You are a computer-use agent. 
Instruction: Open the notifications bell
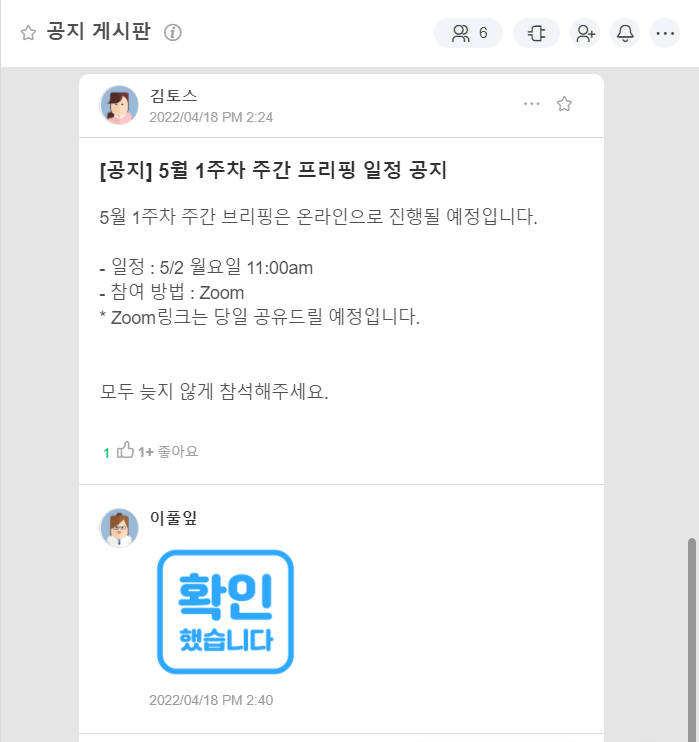[625, 33]
